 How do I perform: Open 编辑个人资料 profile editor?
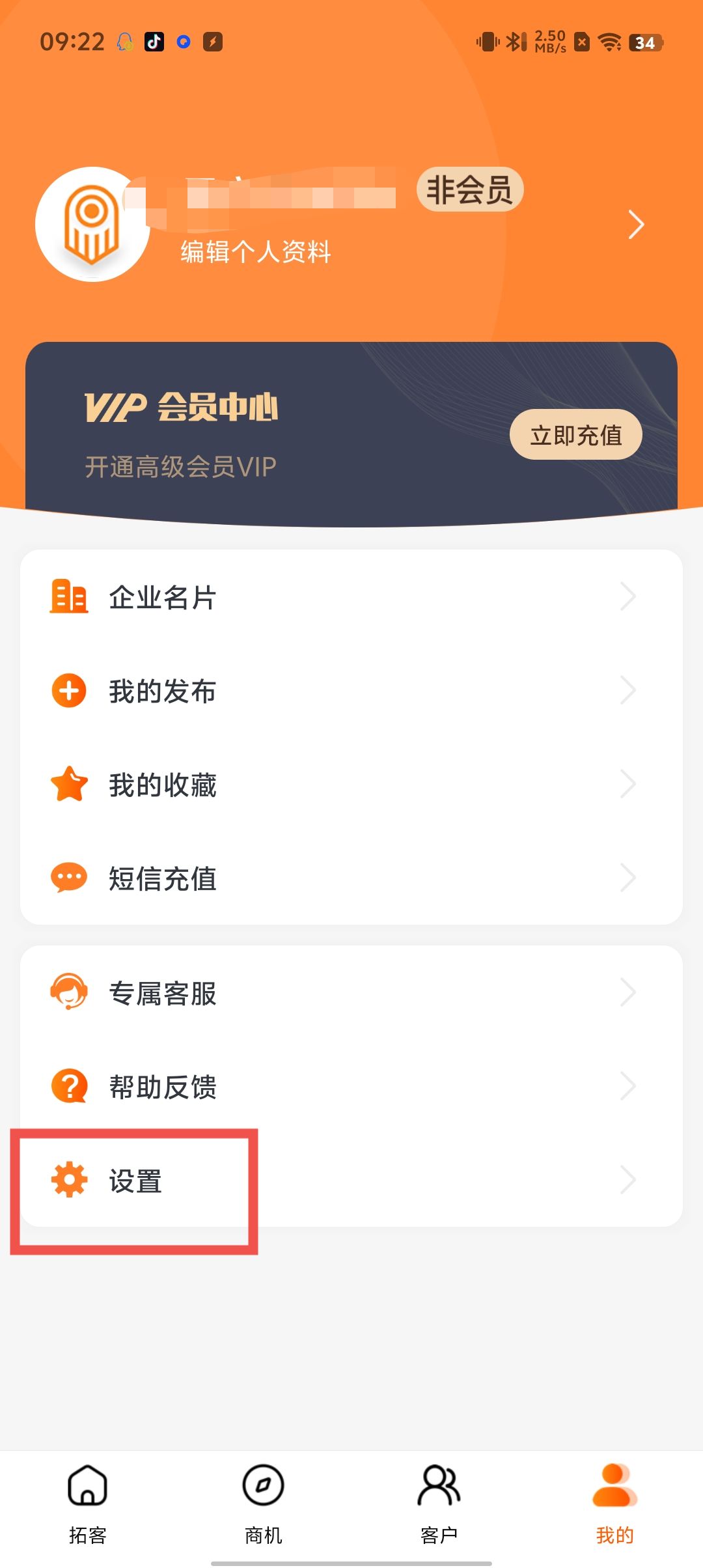tap(255, 252)
